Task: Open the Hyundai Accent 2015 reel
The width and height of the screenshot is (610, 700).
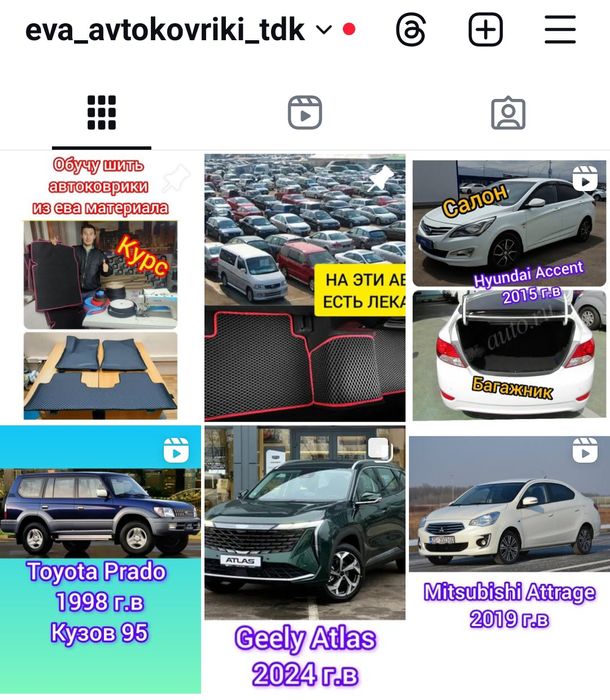Action: 510,288
